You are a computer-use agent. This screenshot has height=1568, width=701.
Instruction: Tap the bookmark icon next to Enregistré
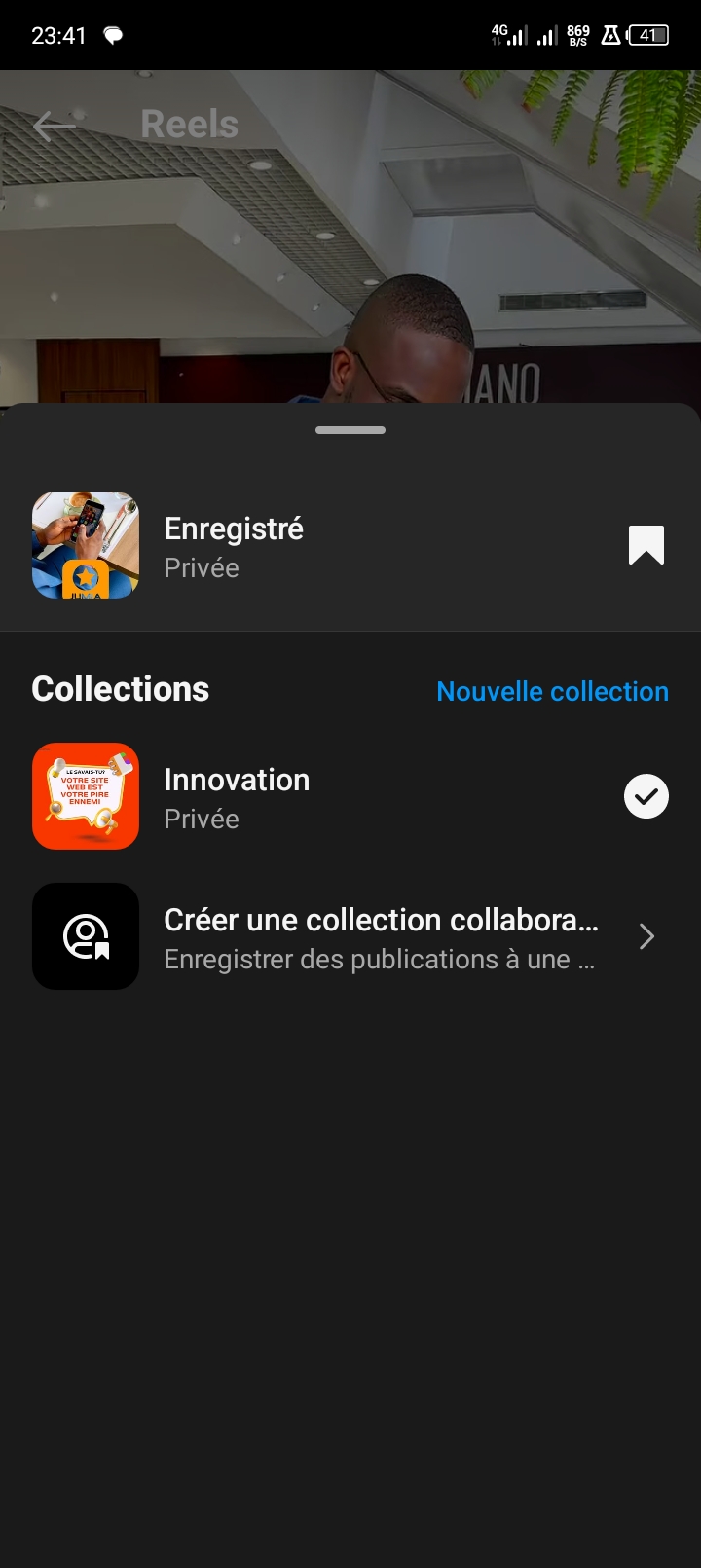click(646, 545)
